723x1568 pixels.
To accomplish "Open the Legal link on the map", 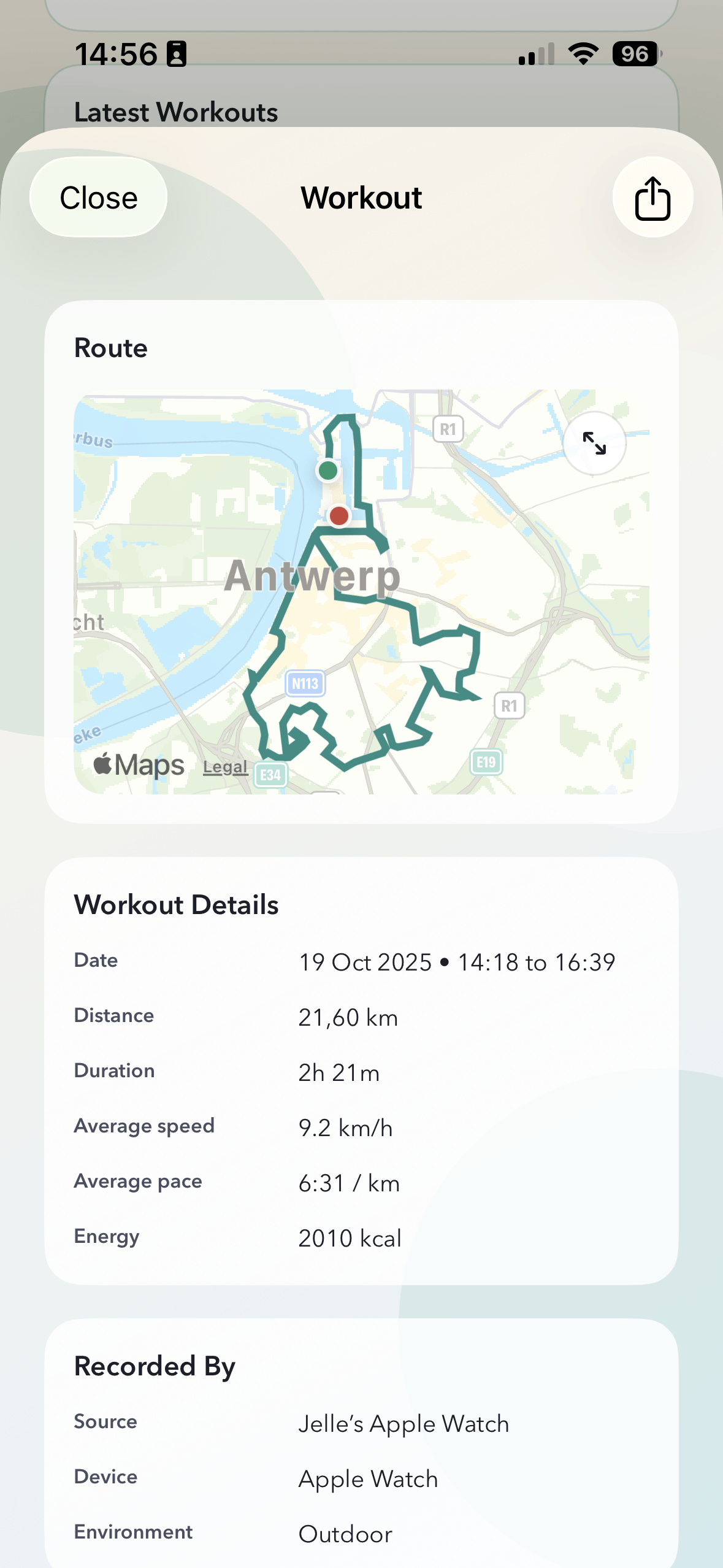I will click(x=225, y=766).
